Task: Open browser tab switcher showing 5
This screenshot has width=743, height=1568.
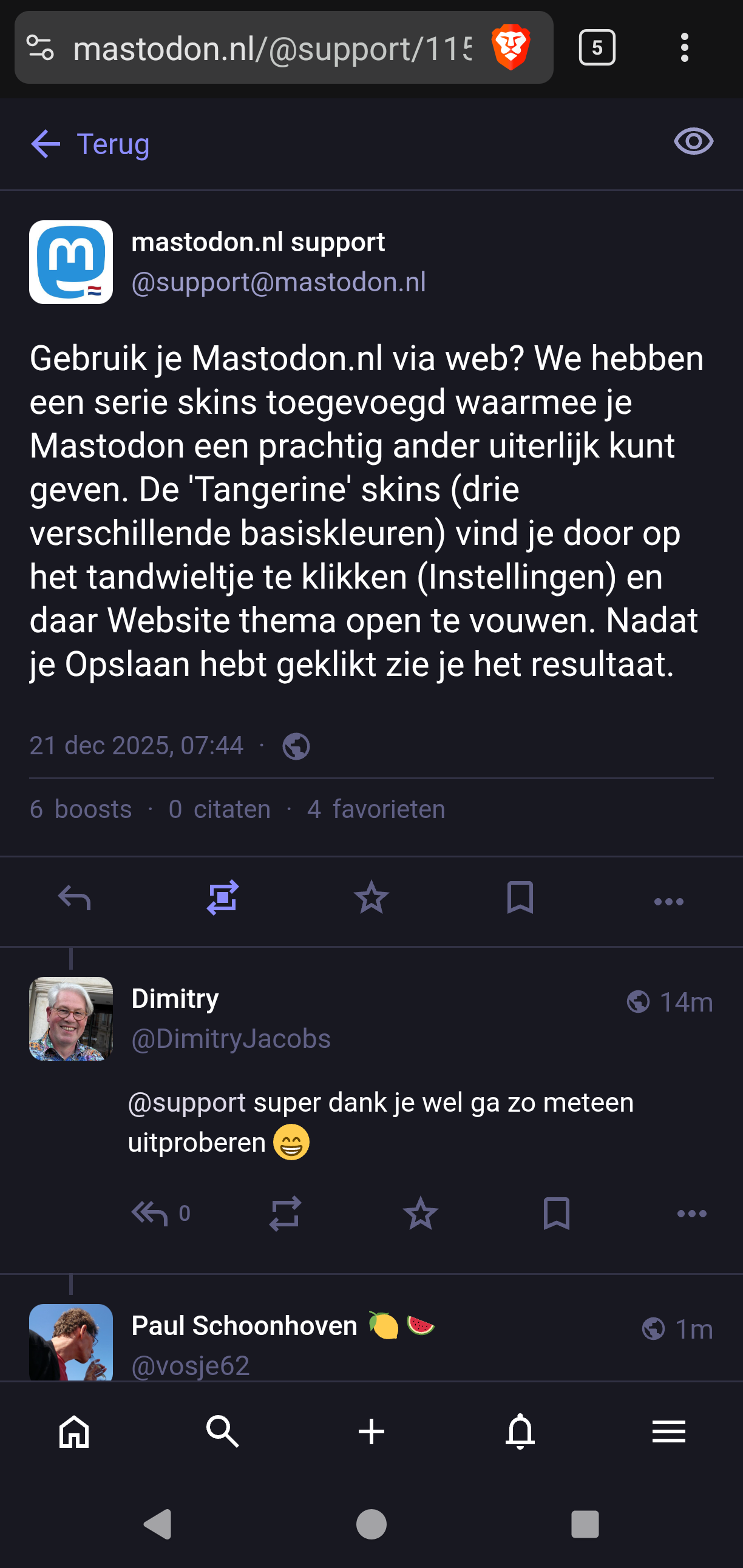Action: 596,47
